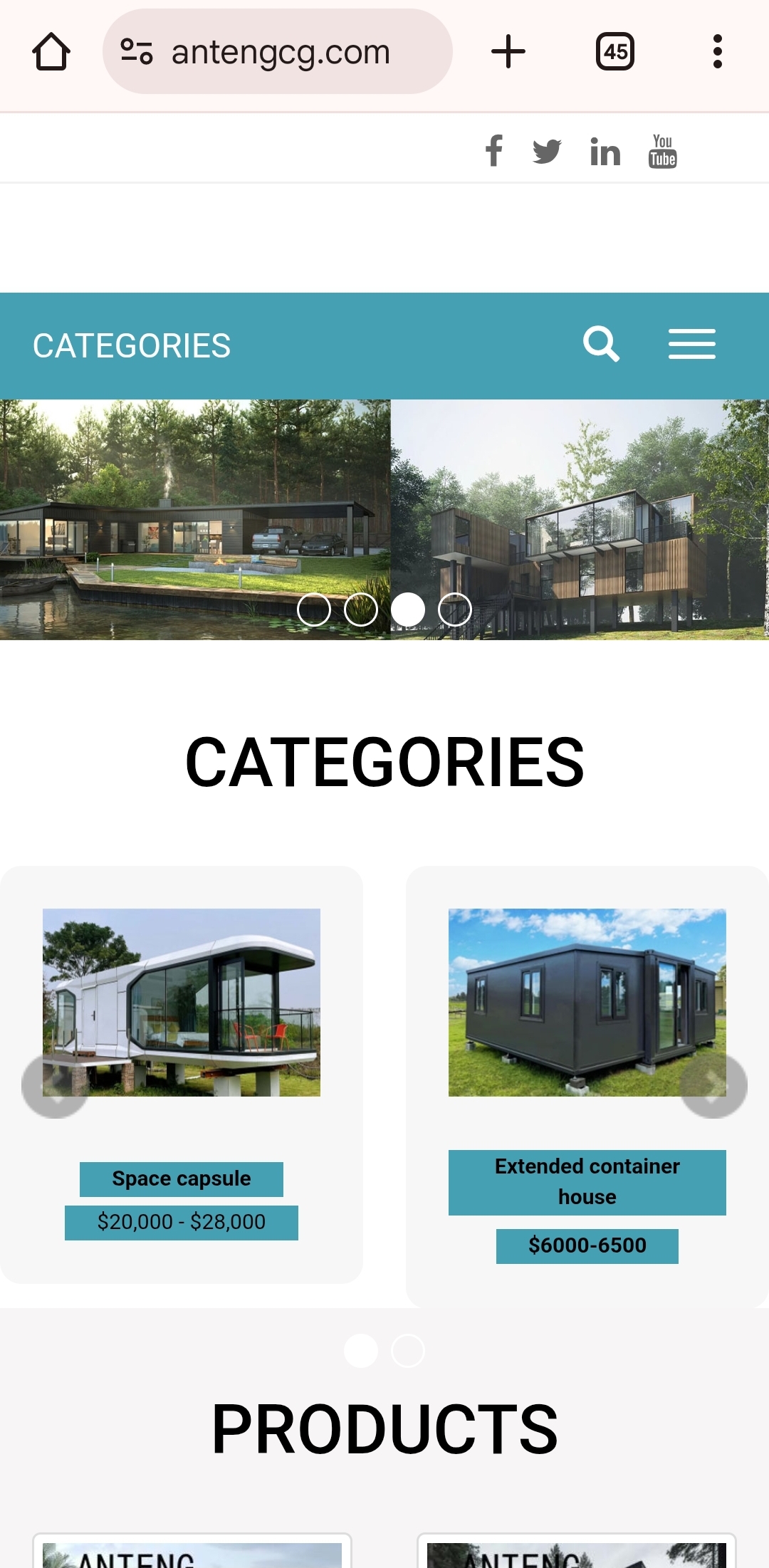Search the website with the magnifier icon
The height and width of the screenshot is (1568, 769).
click(x=601, y=345)
